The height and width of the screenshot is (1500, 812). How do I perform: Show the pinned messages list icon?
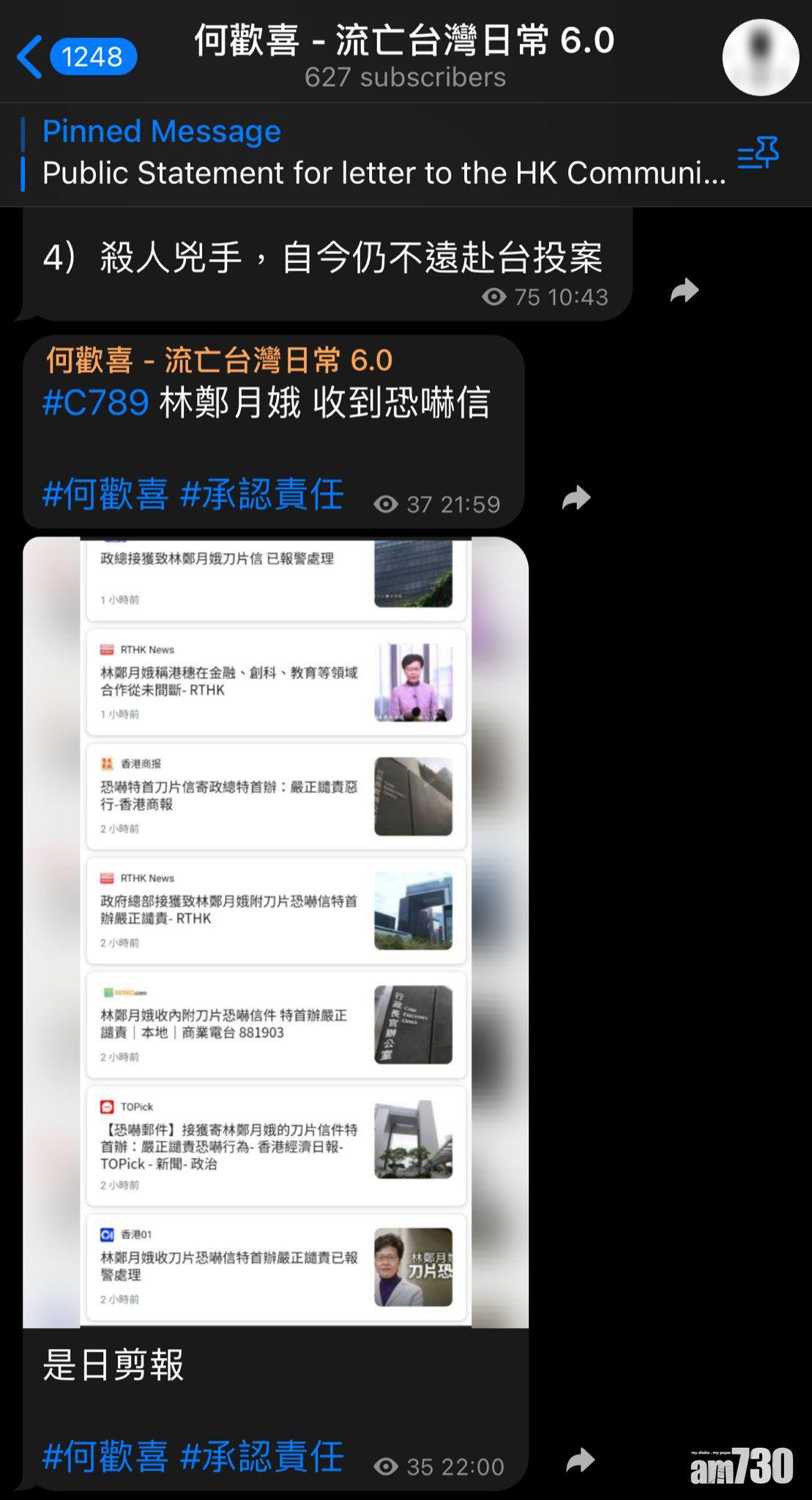758,154
